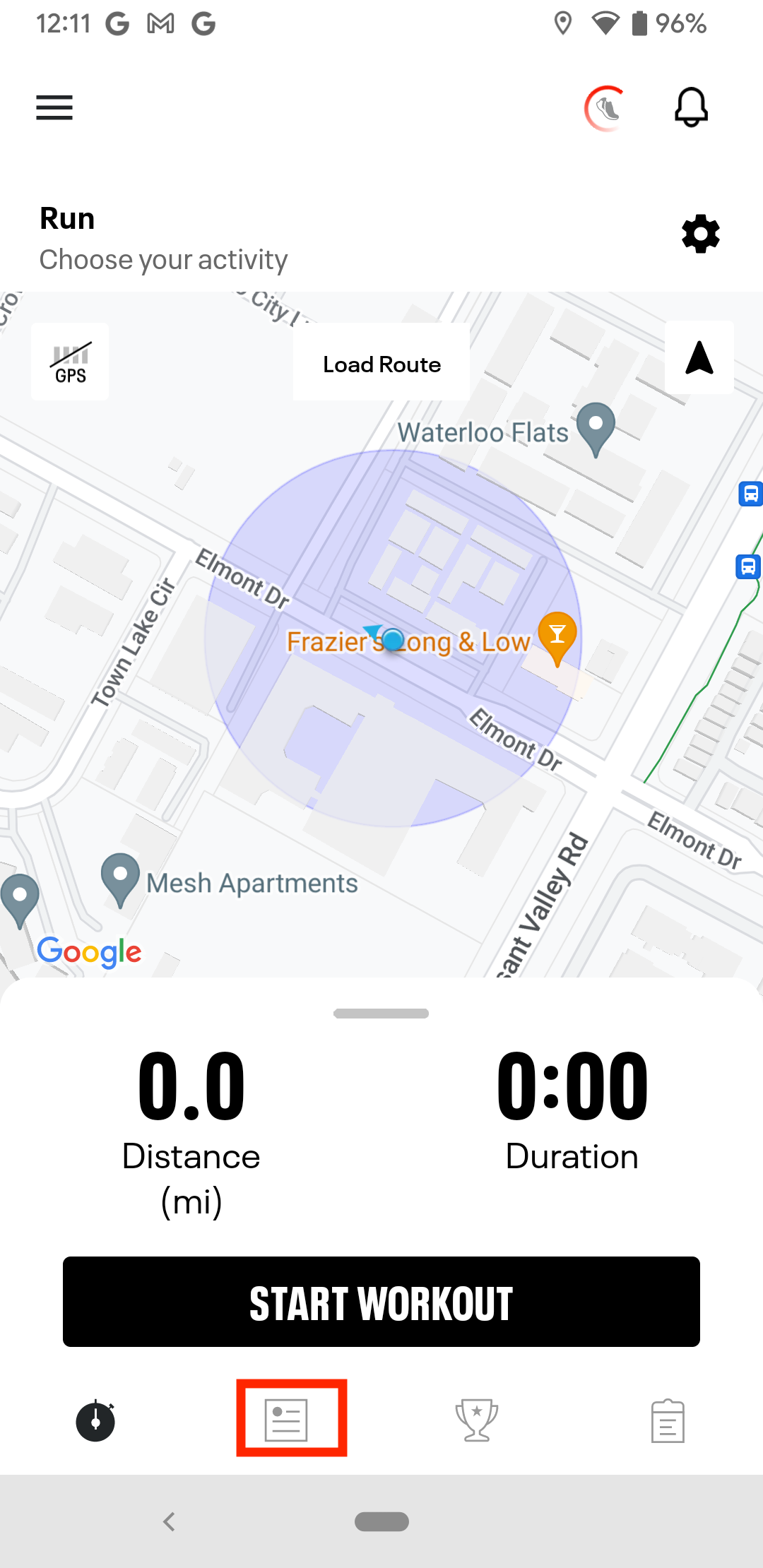Tap the GPS signal button

[x=70, y=362]
